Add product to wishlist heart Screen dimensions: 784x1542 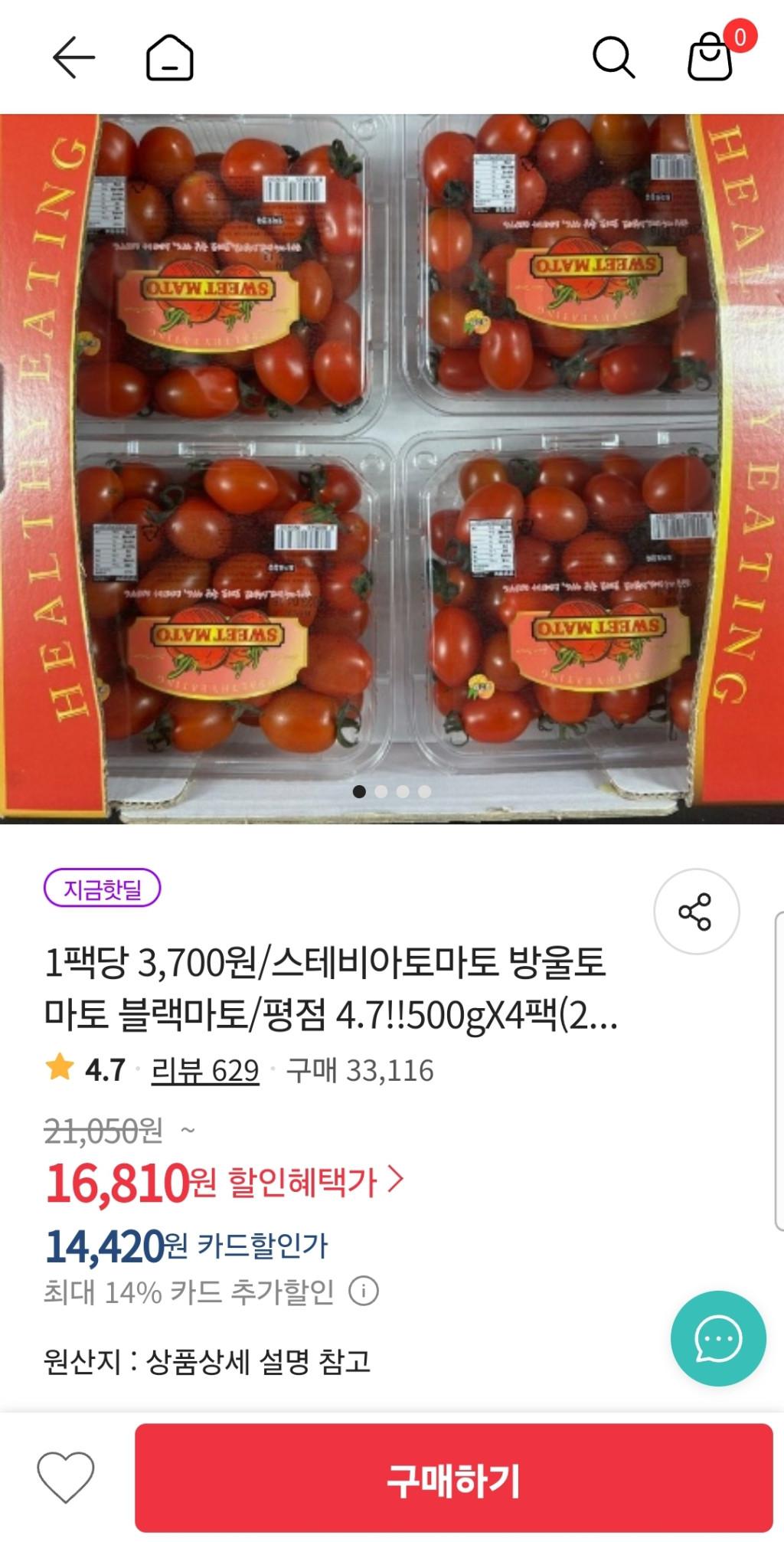pos(66,1476)
